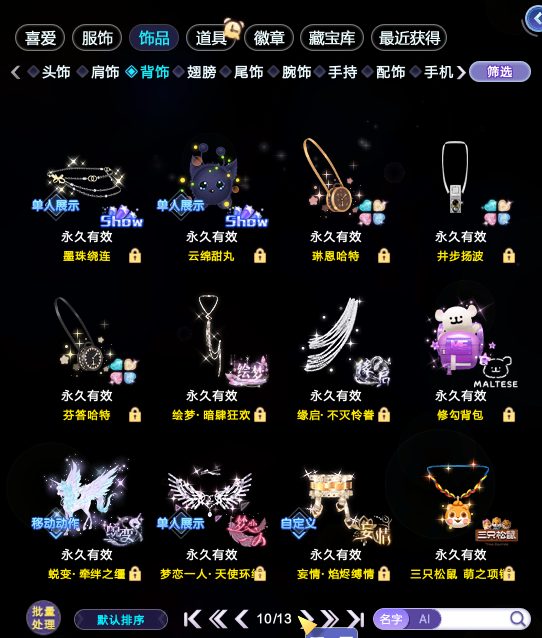Tap the search magnifier icon
542x638 pixels.
click(518, 619)
